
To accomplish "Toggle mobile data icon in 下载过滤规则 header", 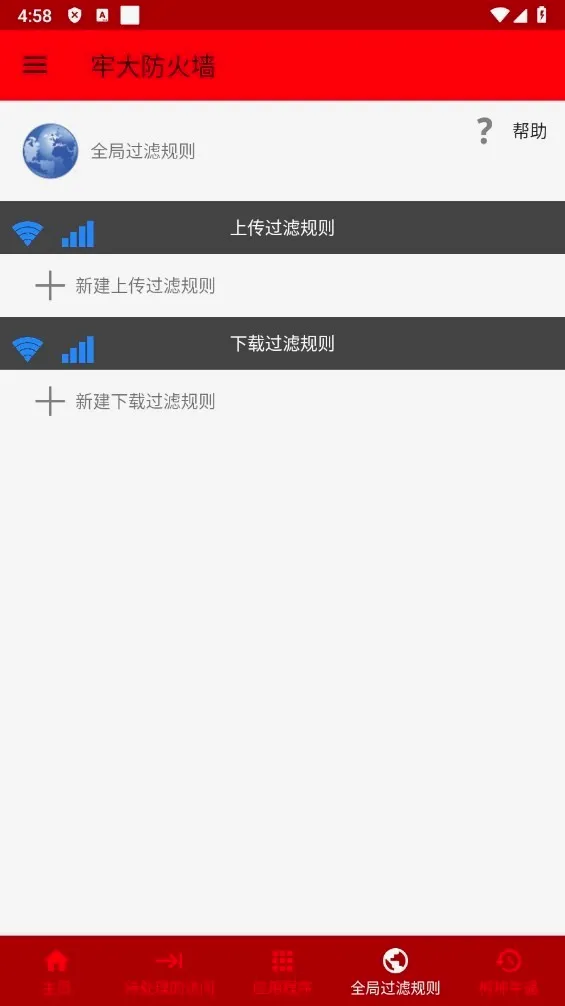I will point(78,350).
